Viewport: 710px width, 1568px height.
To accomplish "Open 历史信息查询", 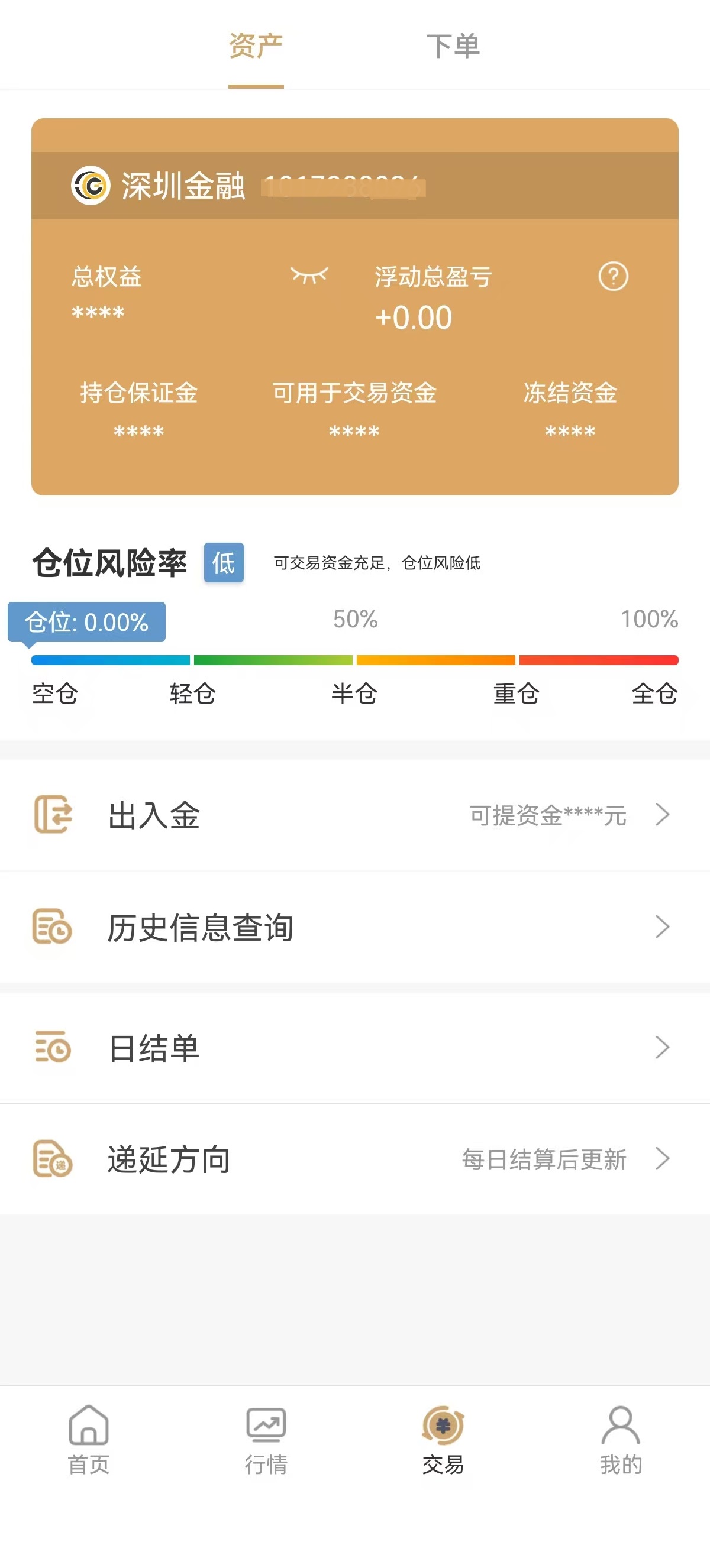I will point(354,927).
